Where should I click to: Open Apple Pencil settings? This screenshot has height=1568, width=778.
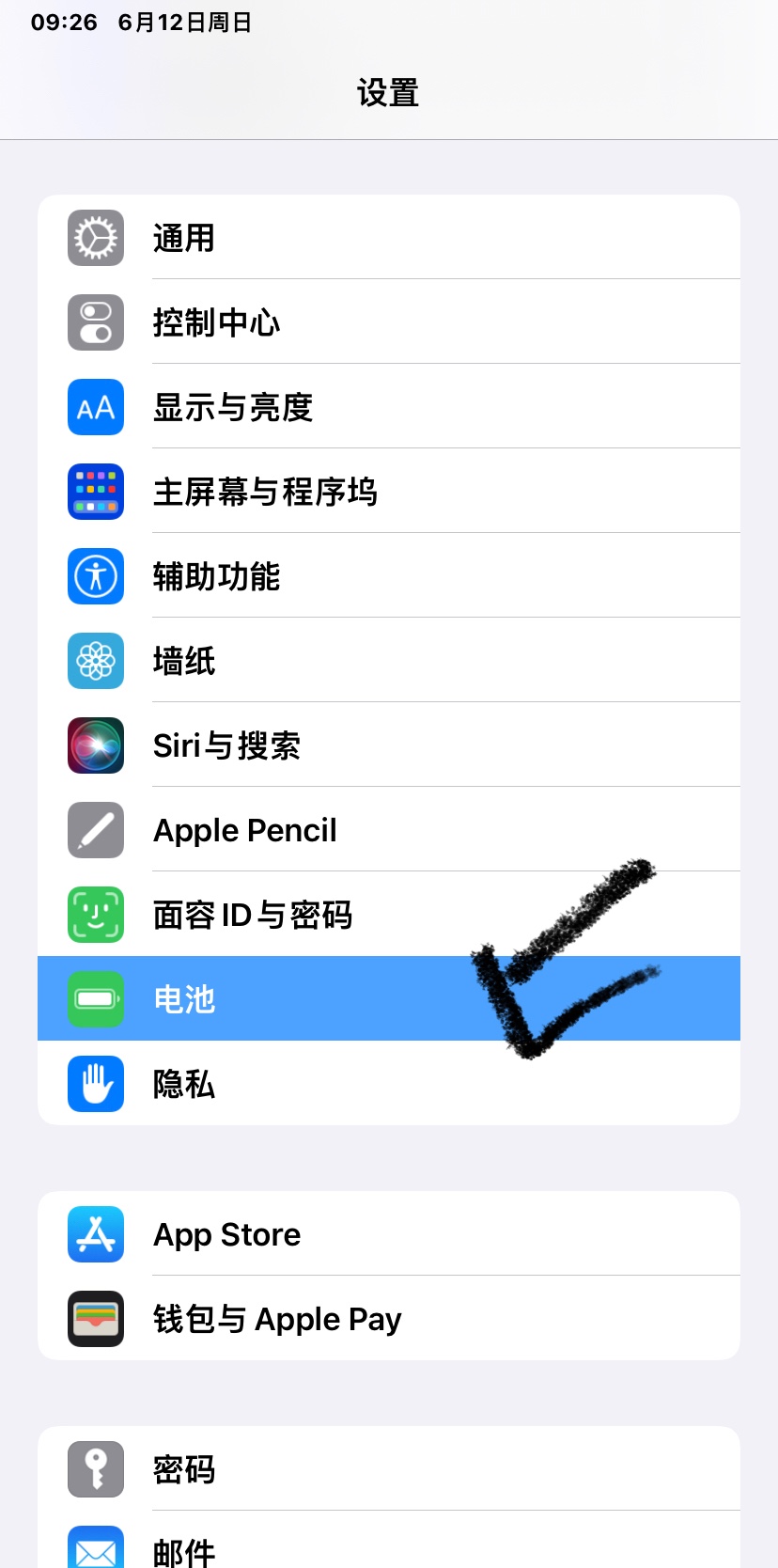pyautogui.click(x=388, y=830)
